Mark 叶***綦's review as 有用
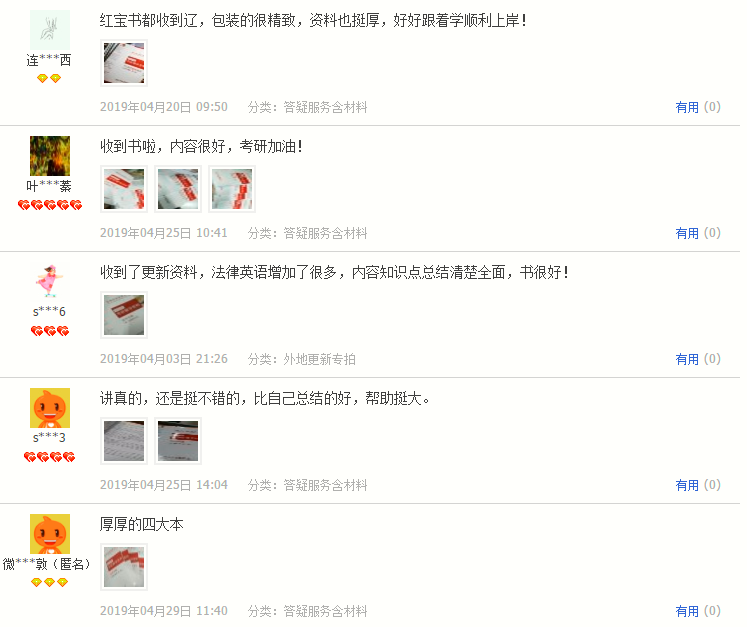 (687, 233)
